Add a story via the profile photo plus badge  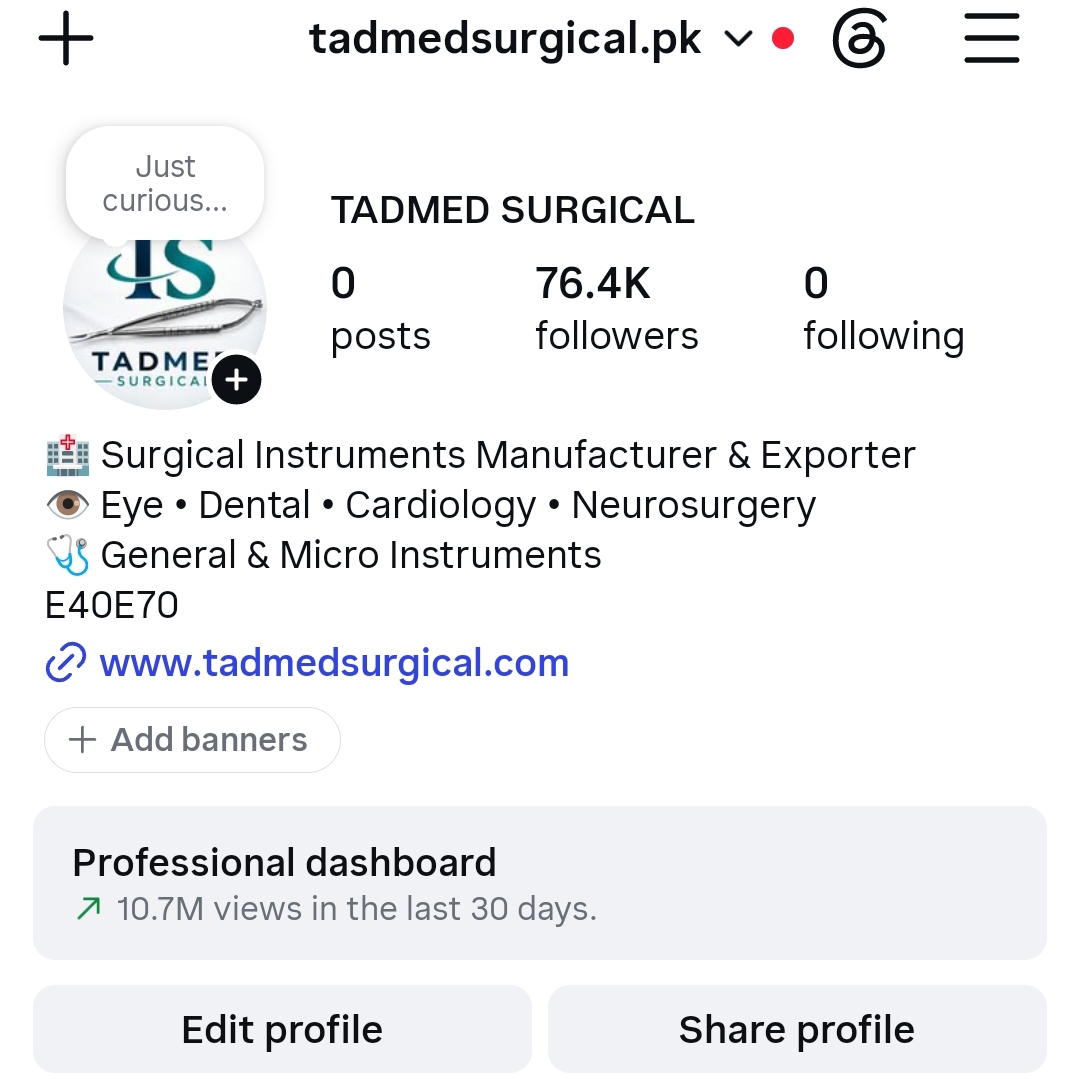236,379
